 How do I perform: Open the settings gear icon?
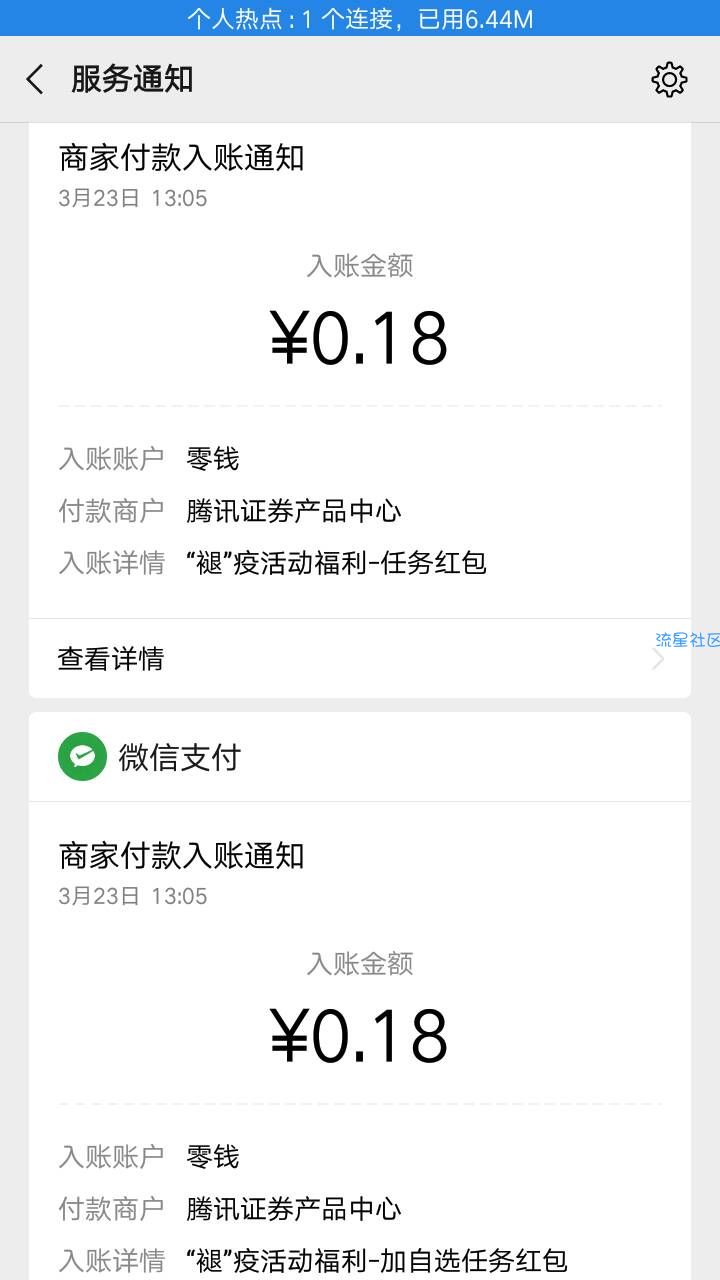(x=669, y=79)
